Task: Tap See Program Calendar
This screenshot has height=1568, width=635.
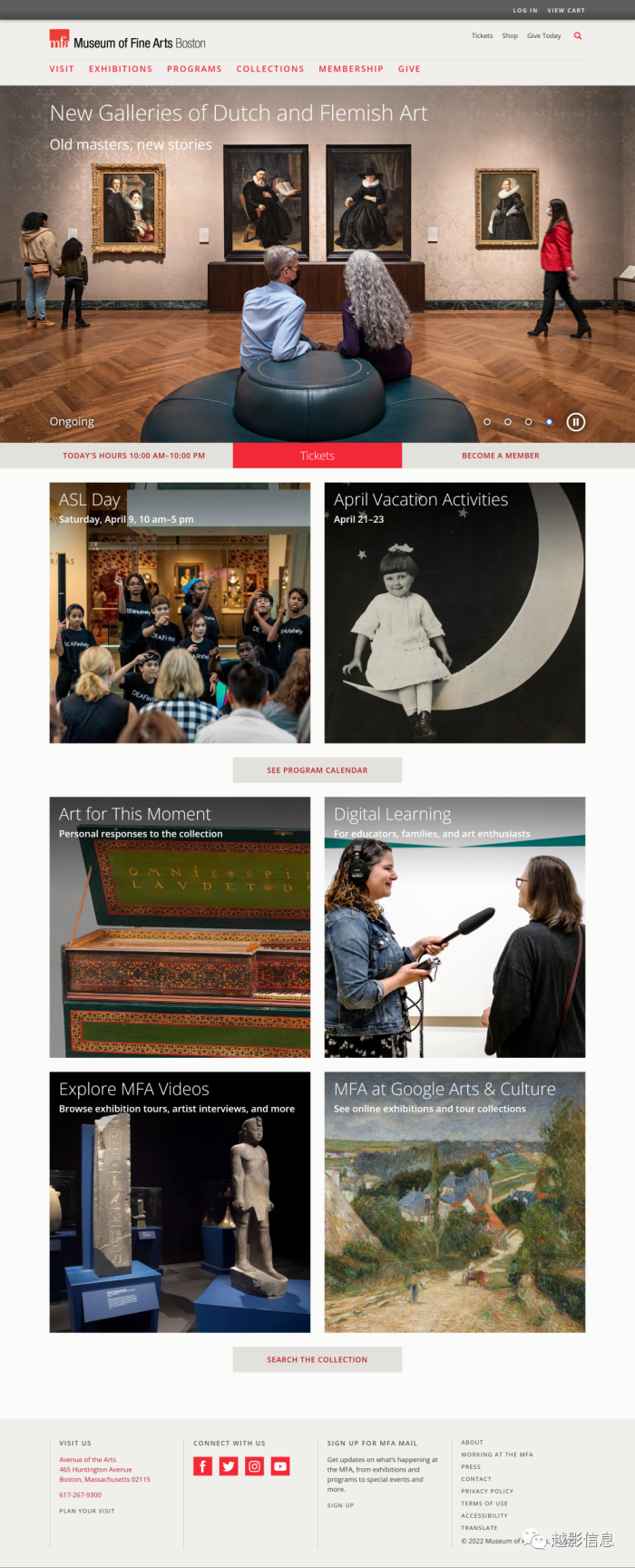Action: [x=317, y=770]
